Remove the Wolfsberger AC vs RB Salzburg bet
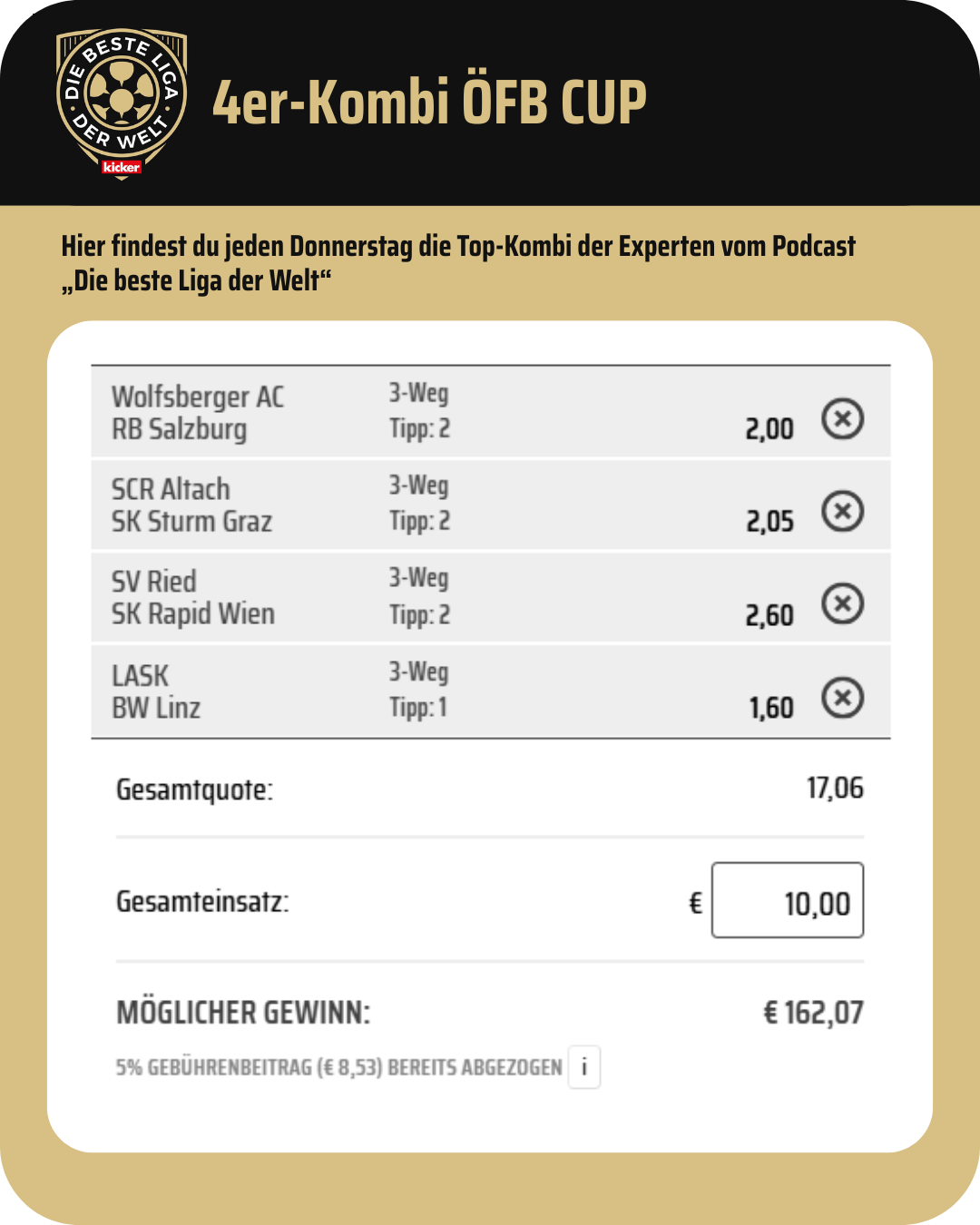 844,418
